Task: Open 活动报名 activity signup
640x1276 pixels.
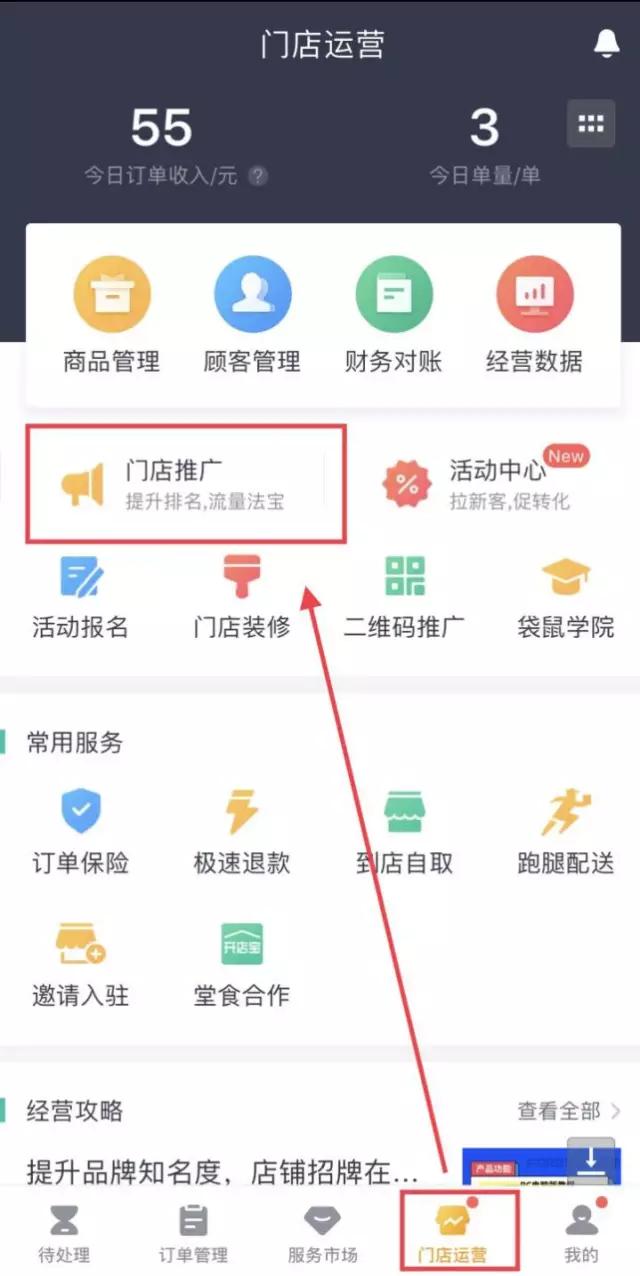Action: [x=80, y=596]
